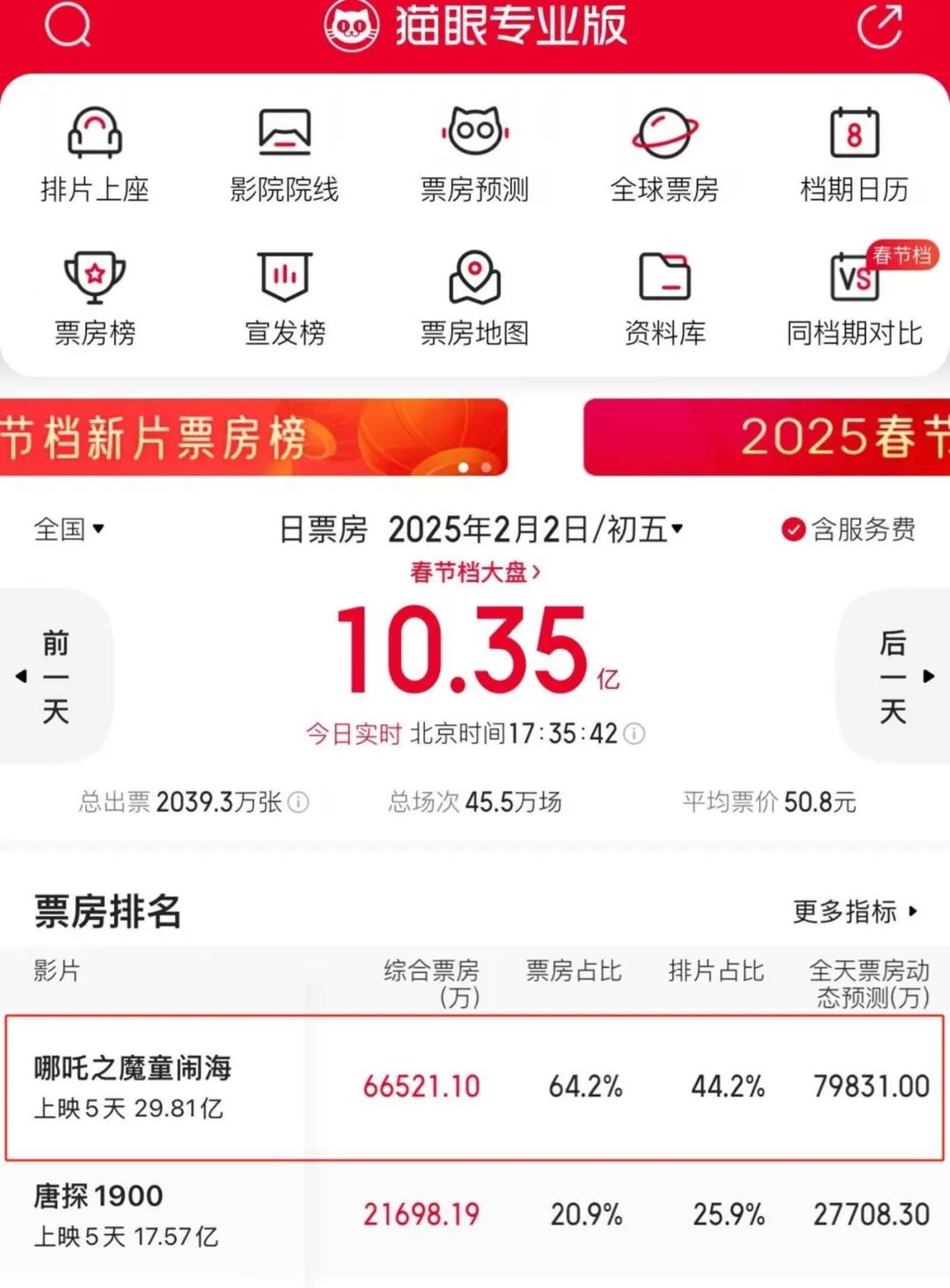Open the 节档新片票房榜 banner

point(253,437)
